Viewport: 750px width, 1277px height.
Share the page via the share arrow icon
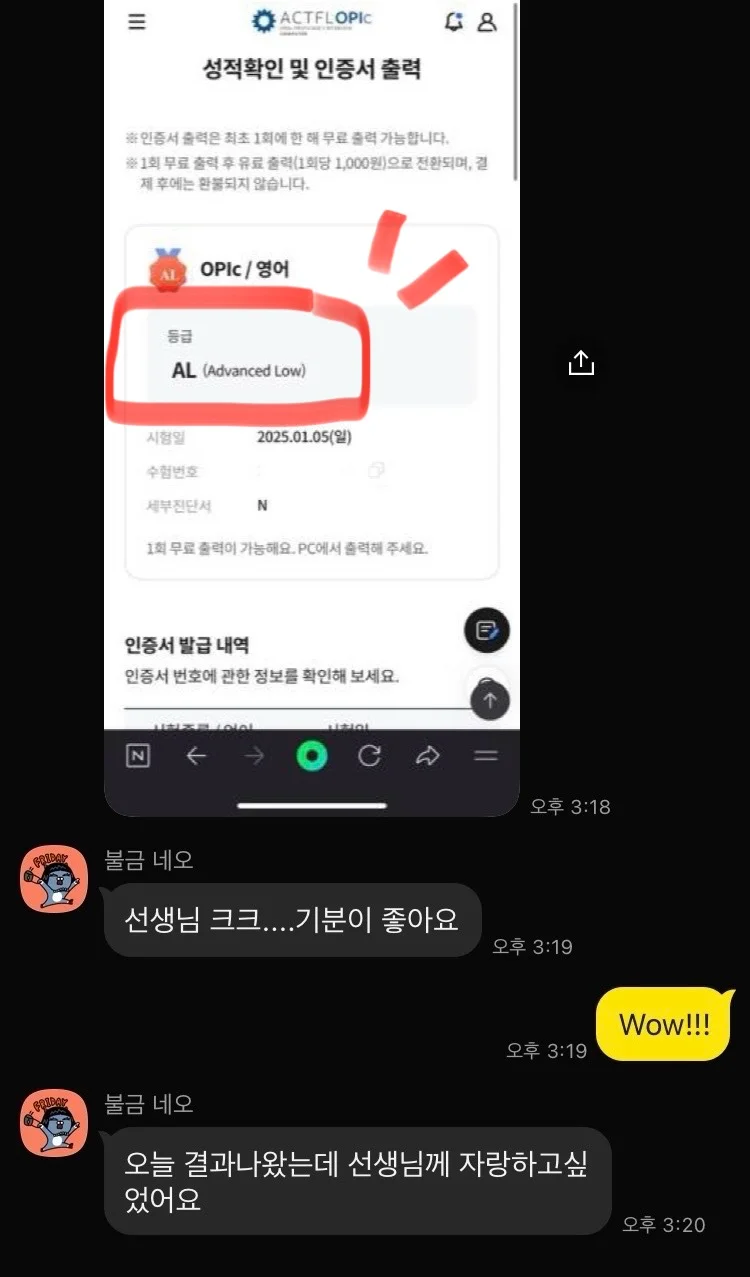[x=427, y=756]
